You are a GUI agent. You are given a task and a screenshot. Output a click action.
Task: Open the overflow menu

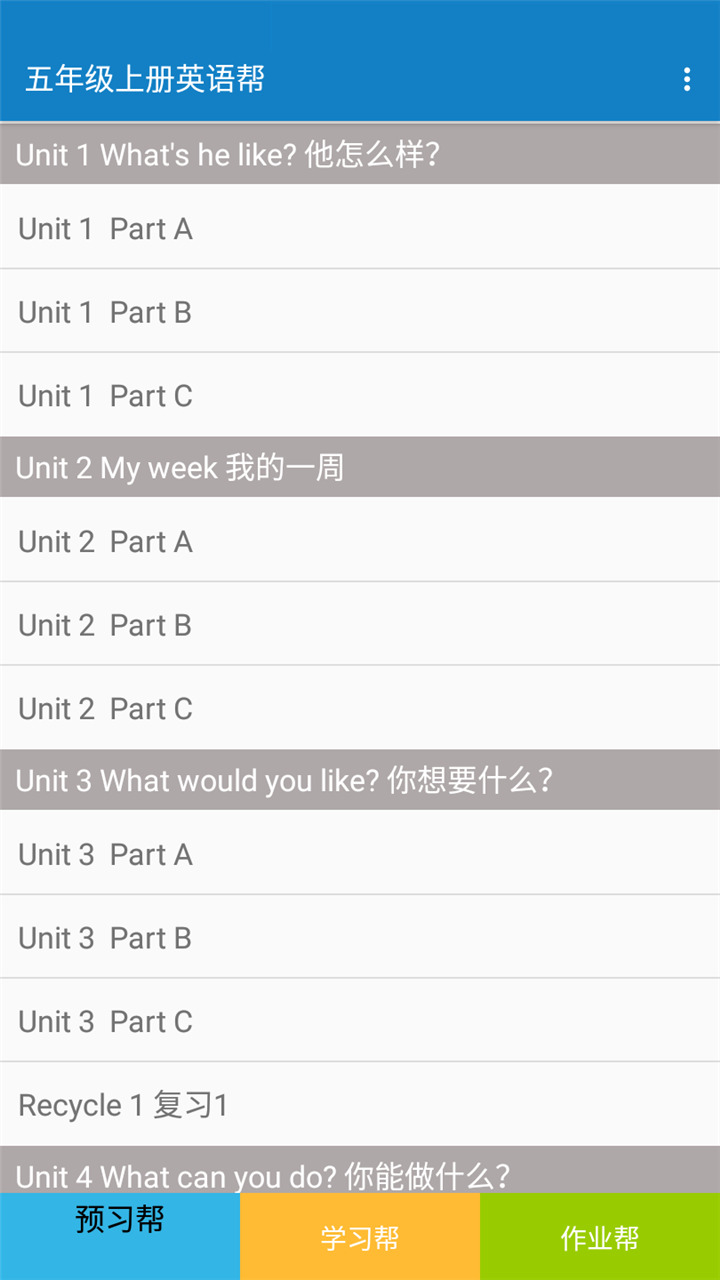pyautogui.click(x=686, y=80)
